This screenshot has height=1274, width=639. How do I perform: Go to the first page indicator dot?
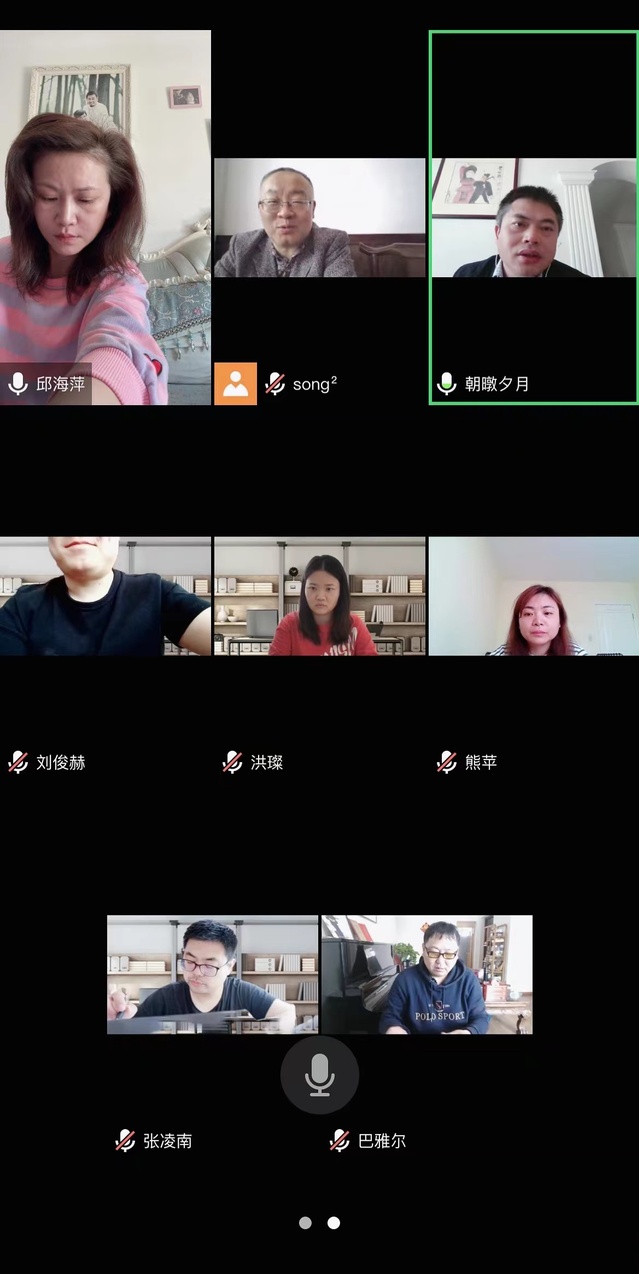point(305,1222)
